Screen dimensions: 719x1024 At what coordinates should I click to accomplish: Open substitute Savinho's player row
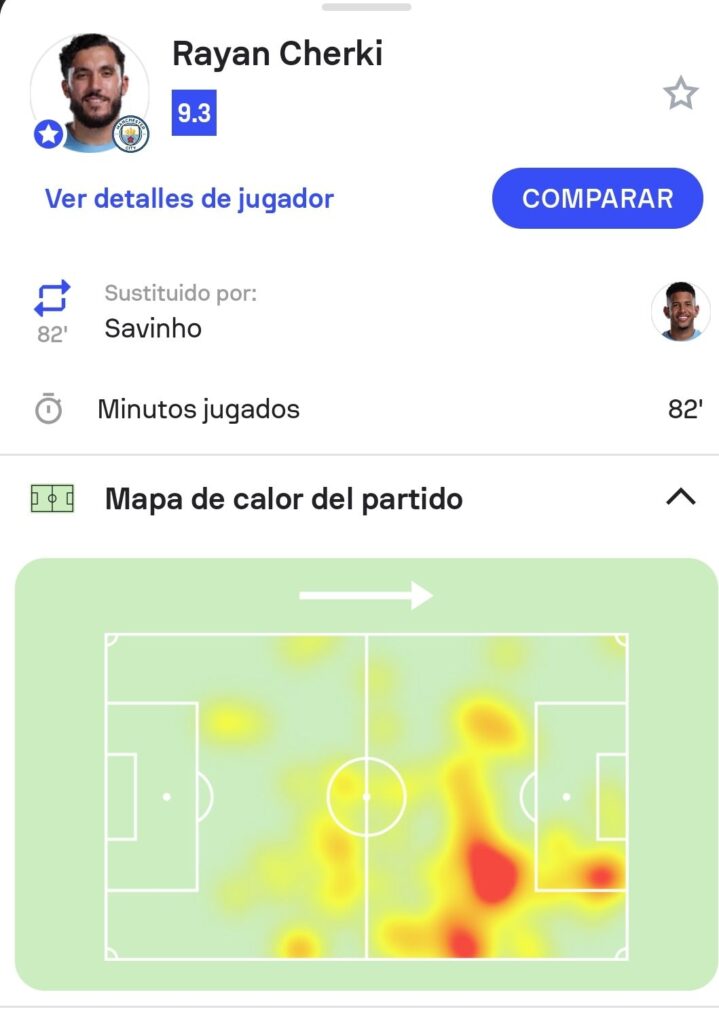[x=359, y=311]
